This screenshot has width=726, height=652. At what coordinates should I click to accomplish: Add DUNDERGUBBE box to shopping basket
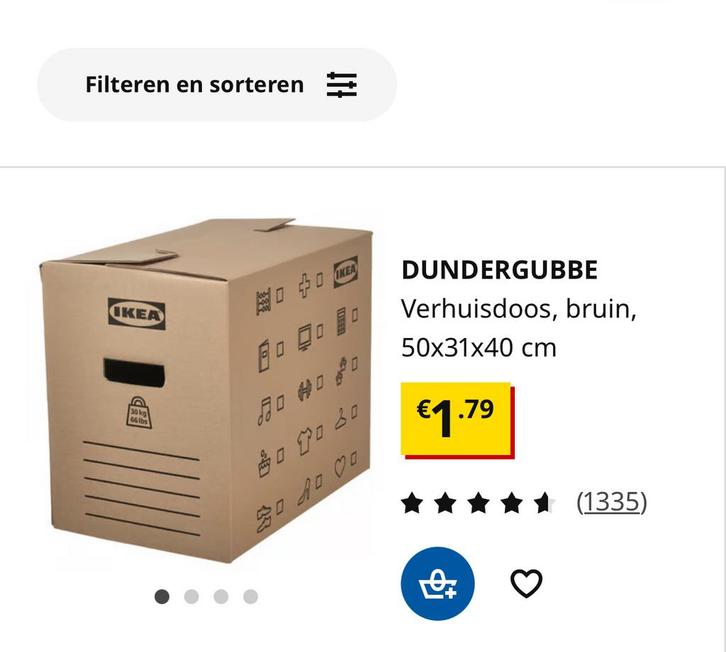pos(438,583)
